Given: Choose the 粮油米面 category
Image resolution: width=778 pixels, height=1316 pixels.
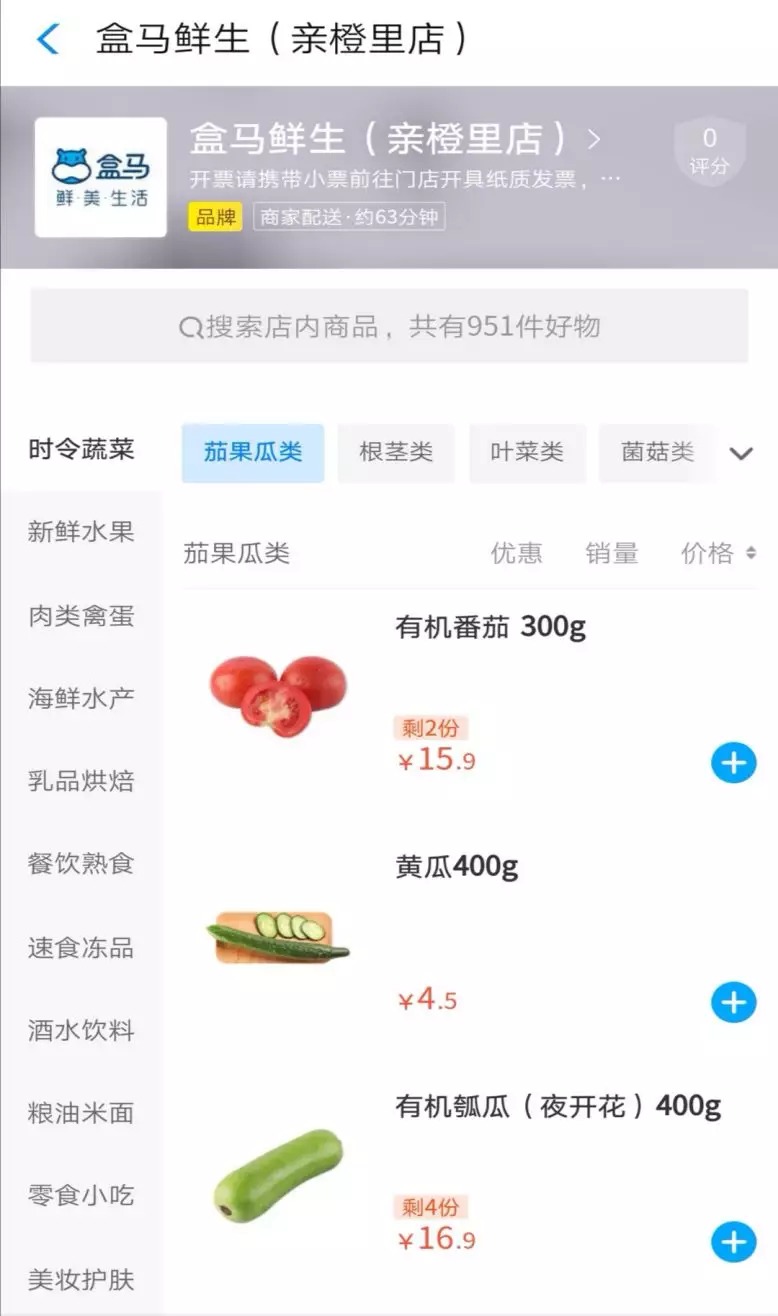Looking at the screenshot, I should click(81, 1112).
